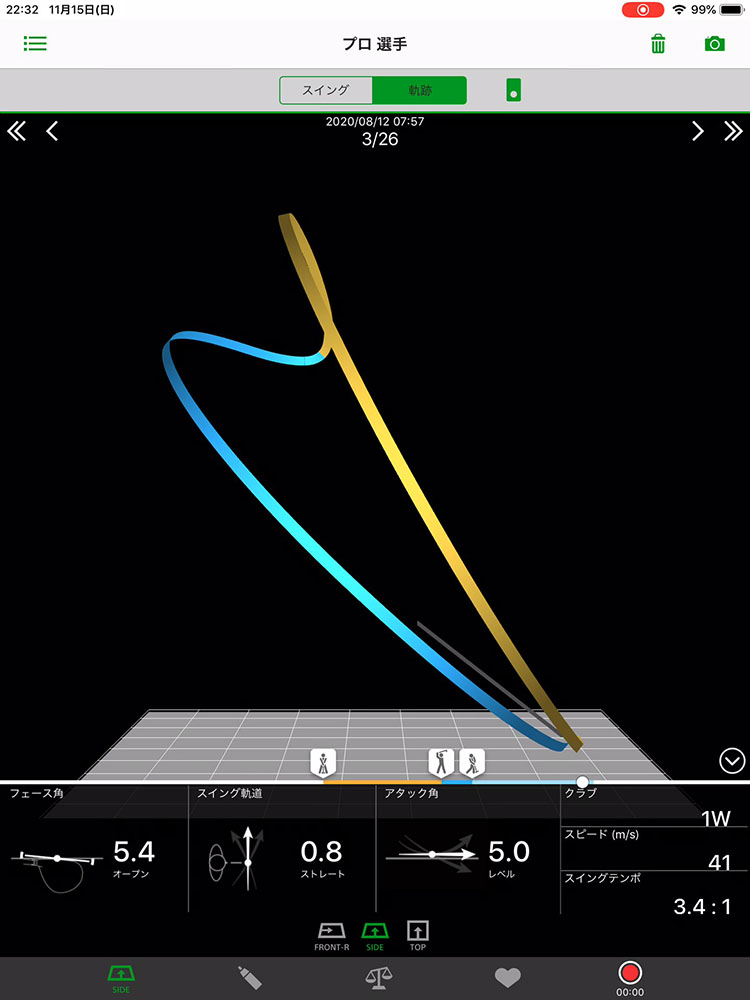Screen dimensions: 750x1000
Task: Delete this swing with the trash icon
Action: coord(658,44)
